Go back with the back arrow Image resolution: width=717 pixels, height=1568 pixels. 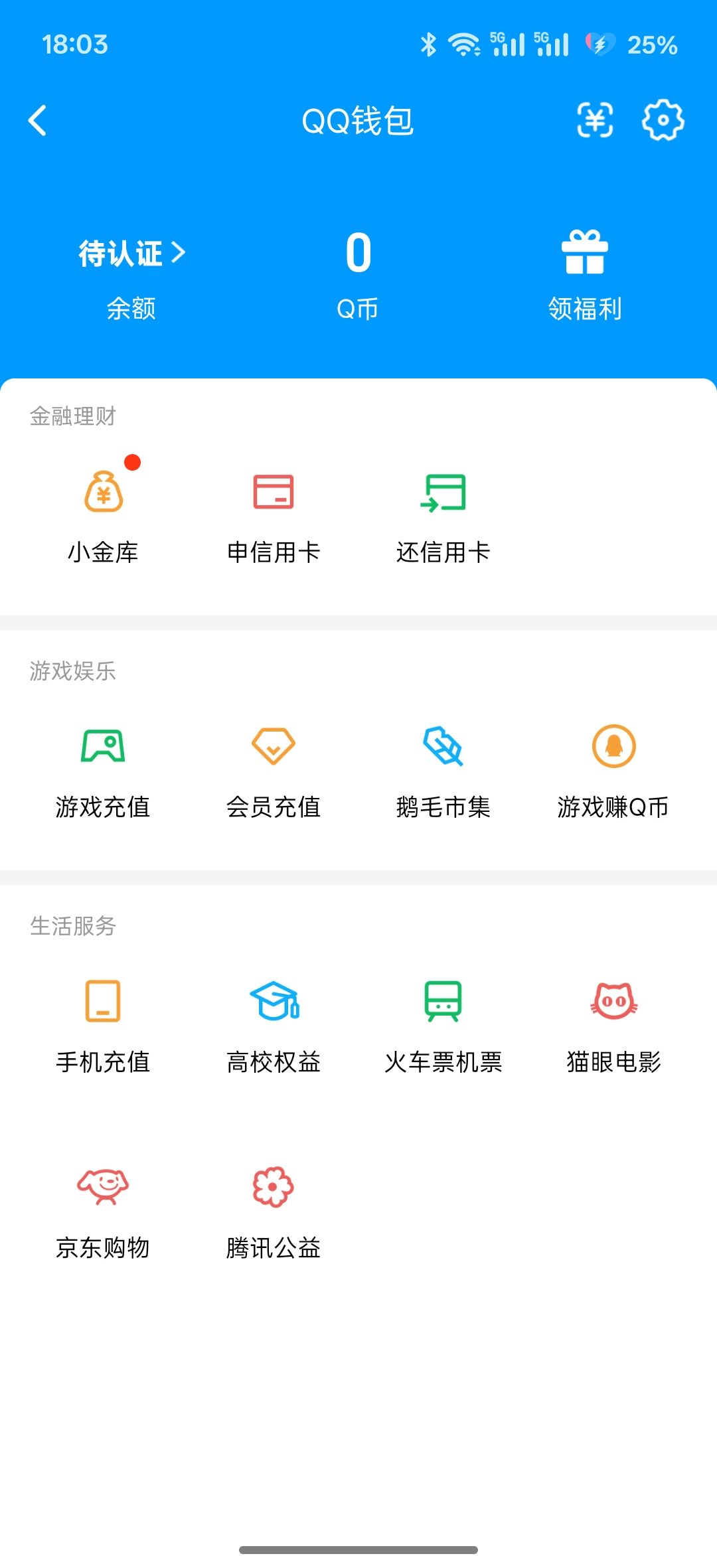click(38, 121)
